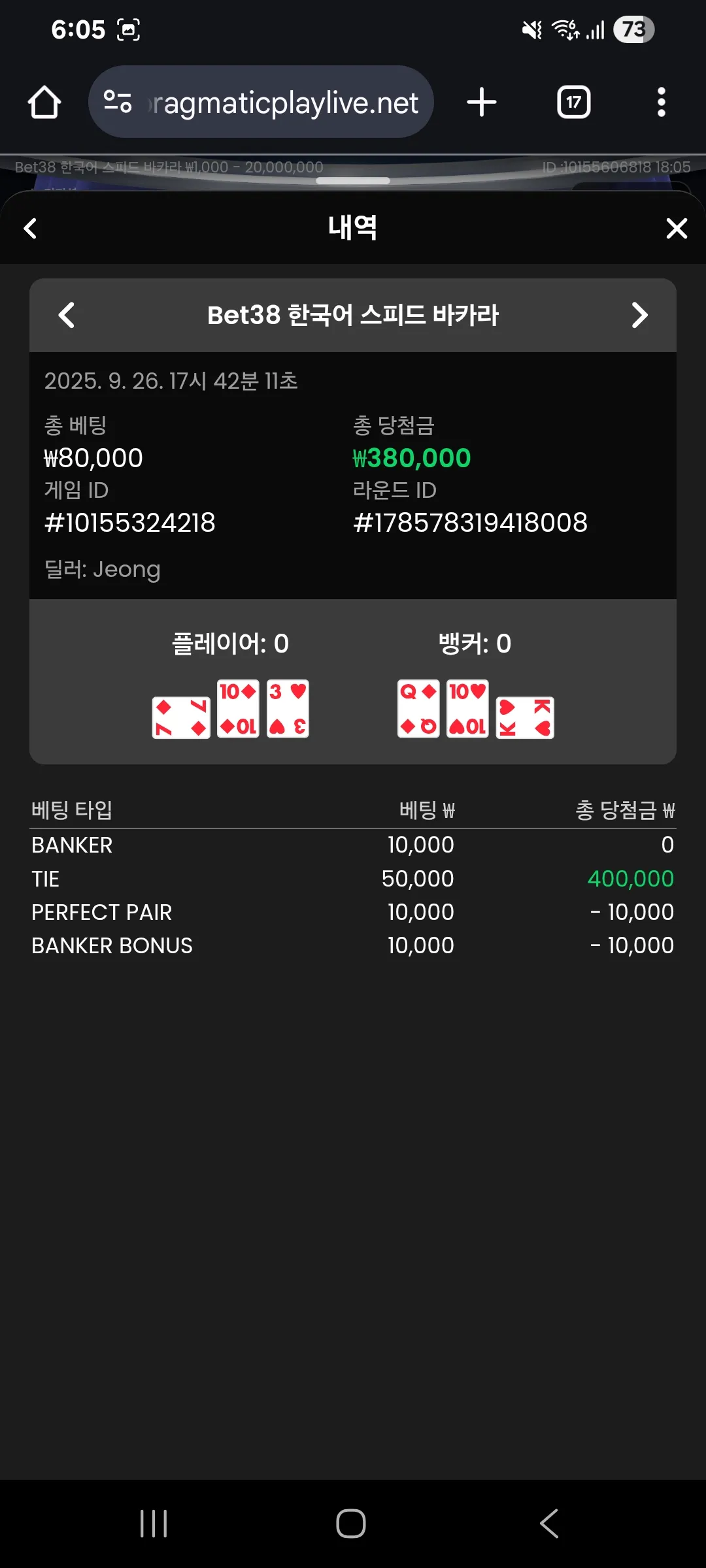Go to the browser home page
The image size is (706, 1568).
tap(44, 102)
